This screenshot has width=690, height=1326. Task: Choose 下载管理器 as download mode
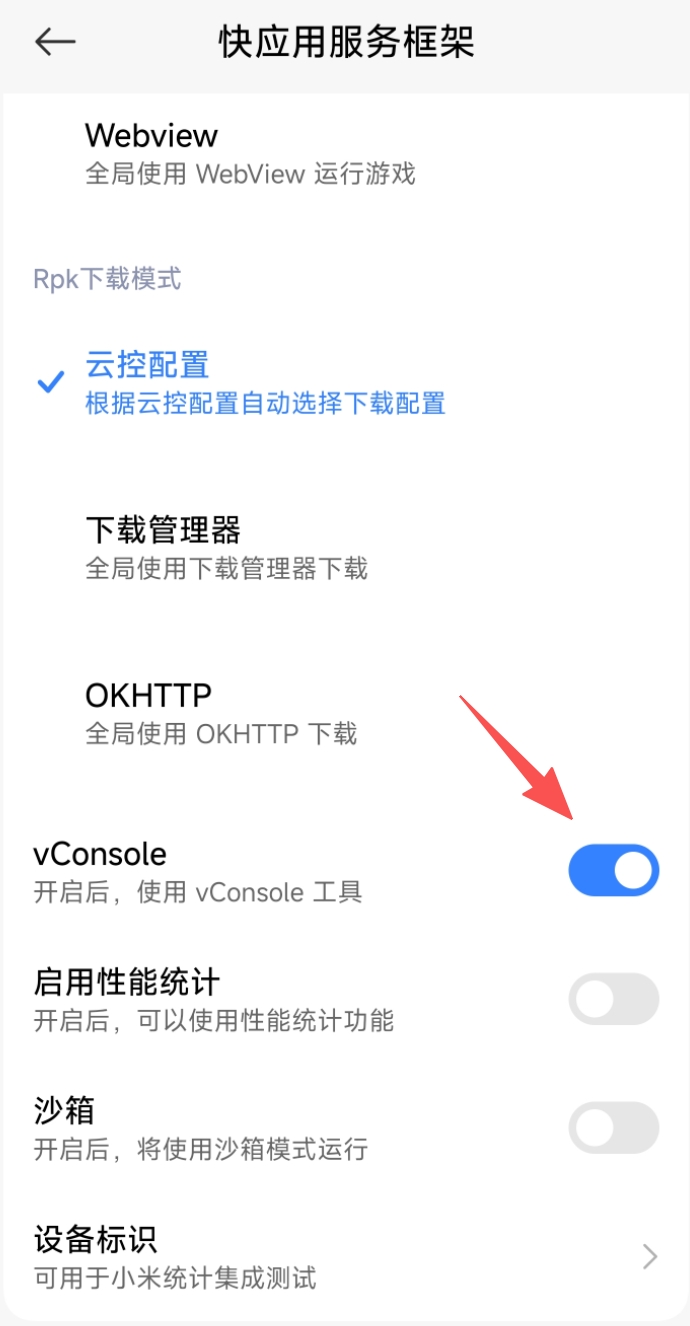pos(227,547)
